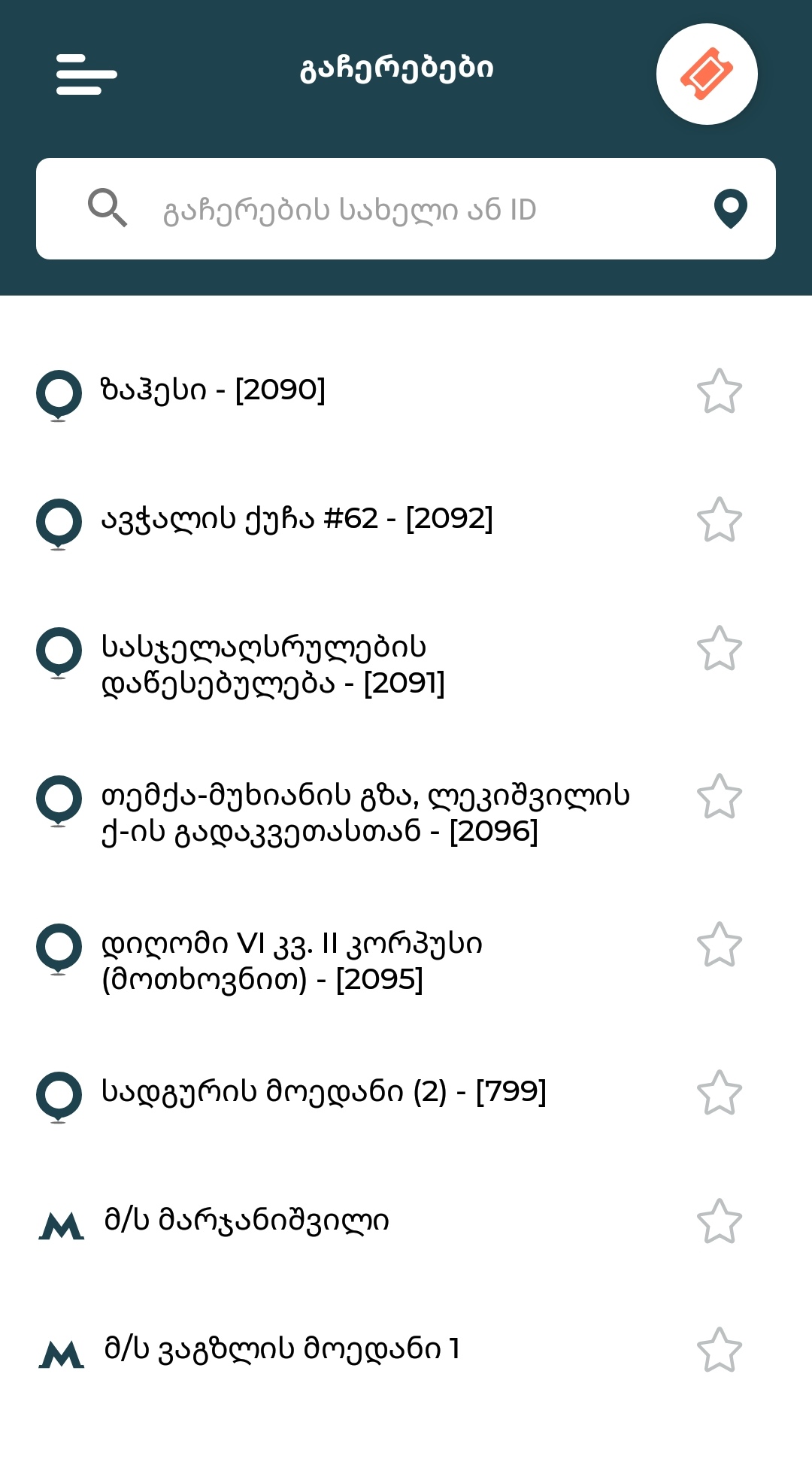Star the stop ავჭალის ქუჩა #62
The image size is (812, 1468).
pyautogui.click(x=720, y=520)
